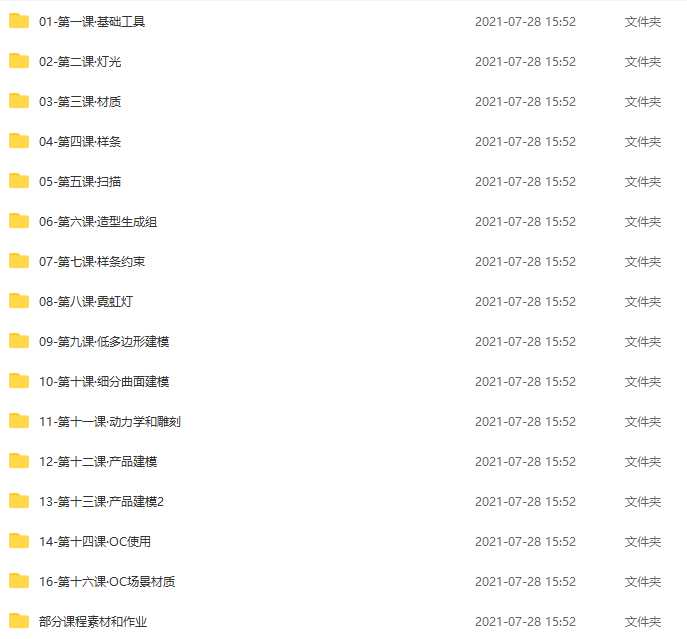Open the 14-第十四课-OC使用 folder
The height and width of the screenshot is (639, 687).
94,542
